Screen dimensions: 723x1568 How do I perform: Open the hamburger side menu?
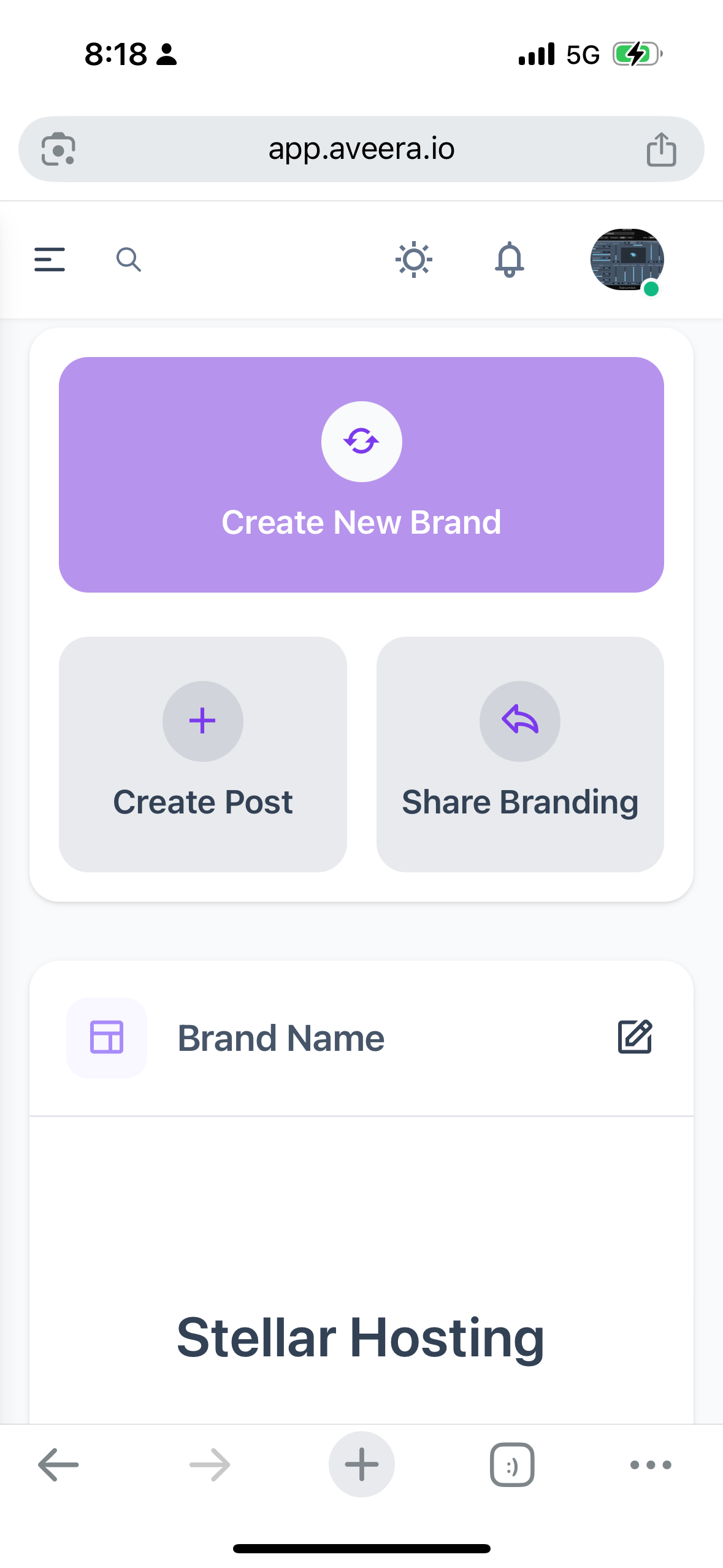[x=50, y=259]
